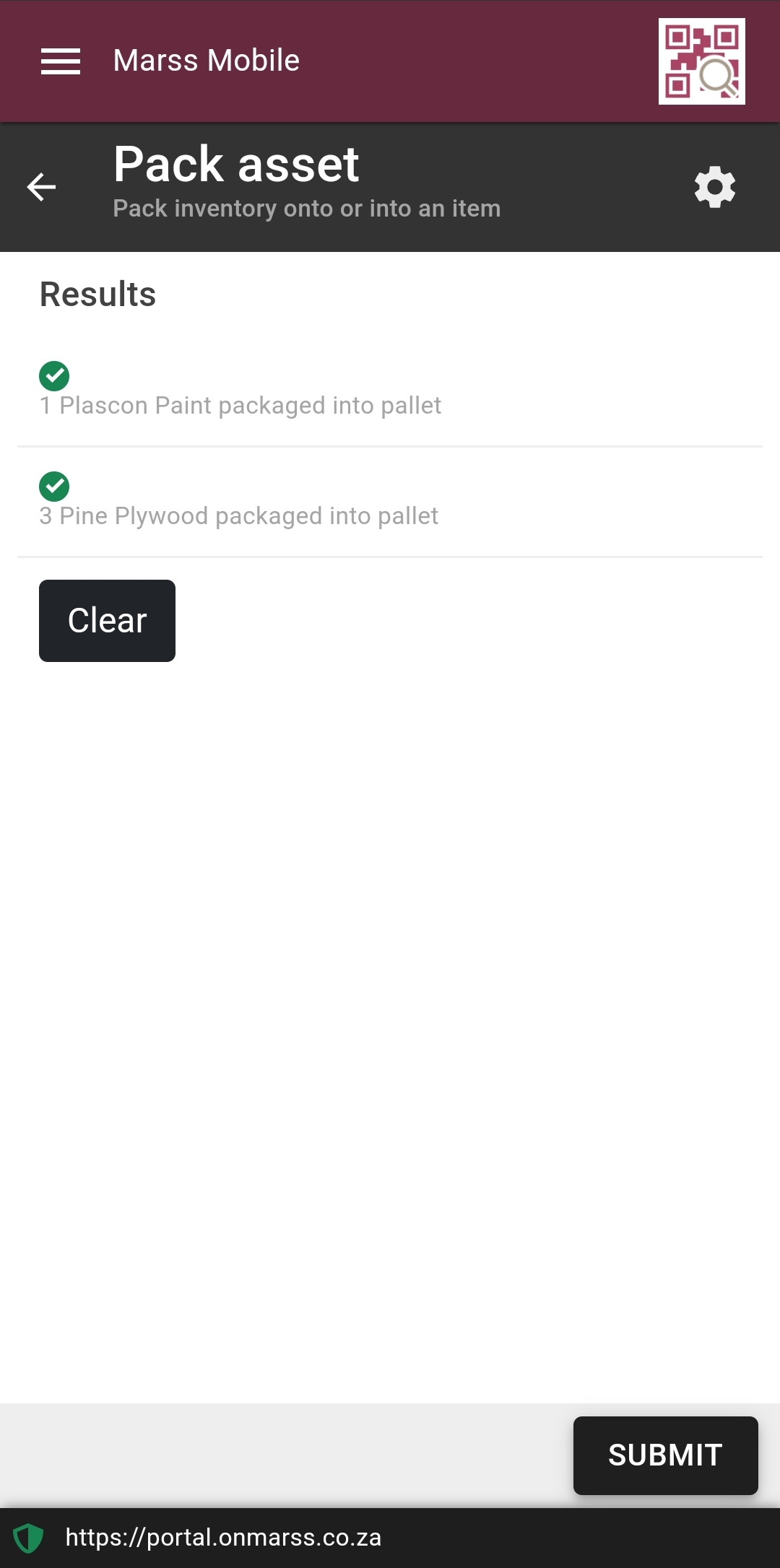Tap the Pack inventory subtitle text
Image resolution: width=780 pixels, height=1568 pixels.
click(x=306, y=208)
